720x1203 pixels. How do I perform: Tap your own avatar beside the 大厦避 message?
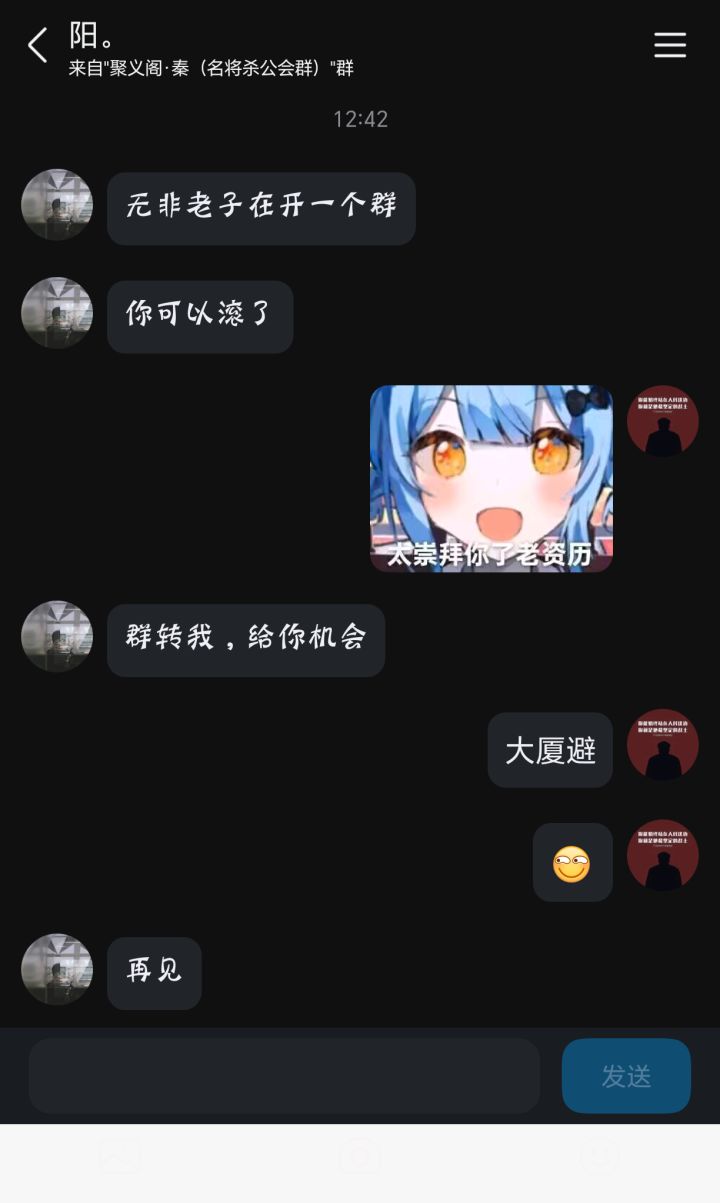point(662,745)
